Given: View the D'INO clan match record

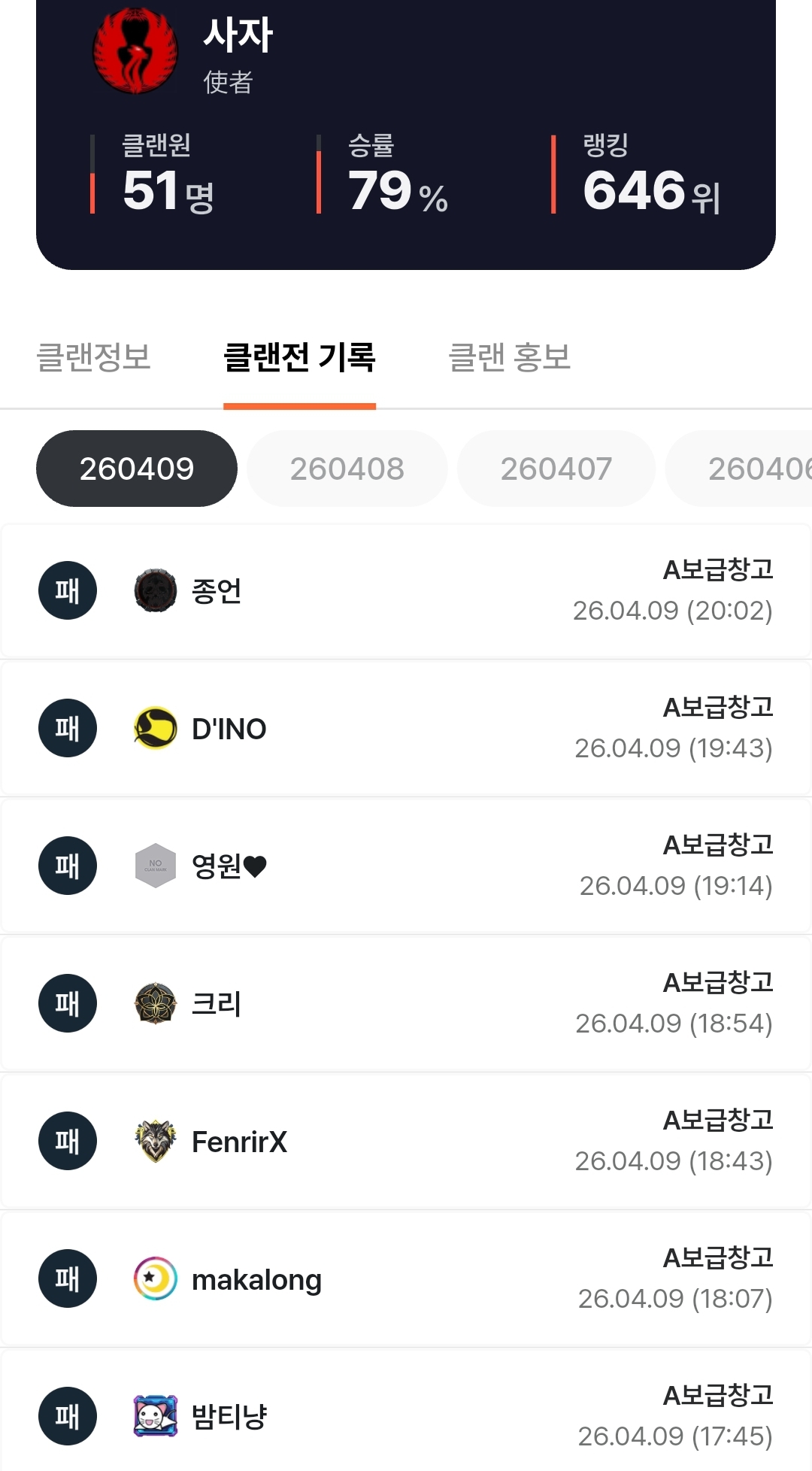Looking at the screenshot, I should click(x=406, y=729).
